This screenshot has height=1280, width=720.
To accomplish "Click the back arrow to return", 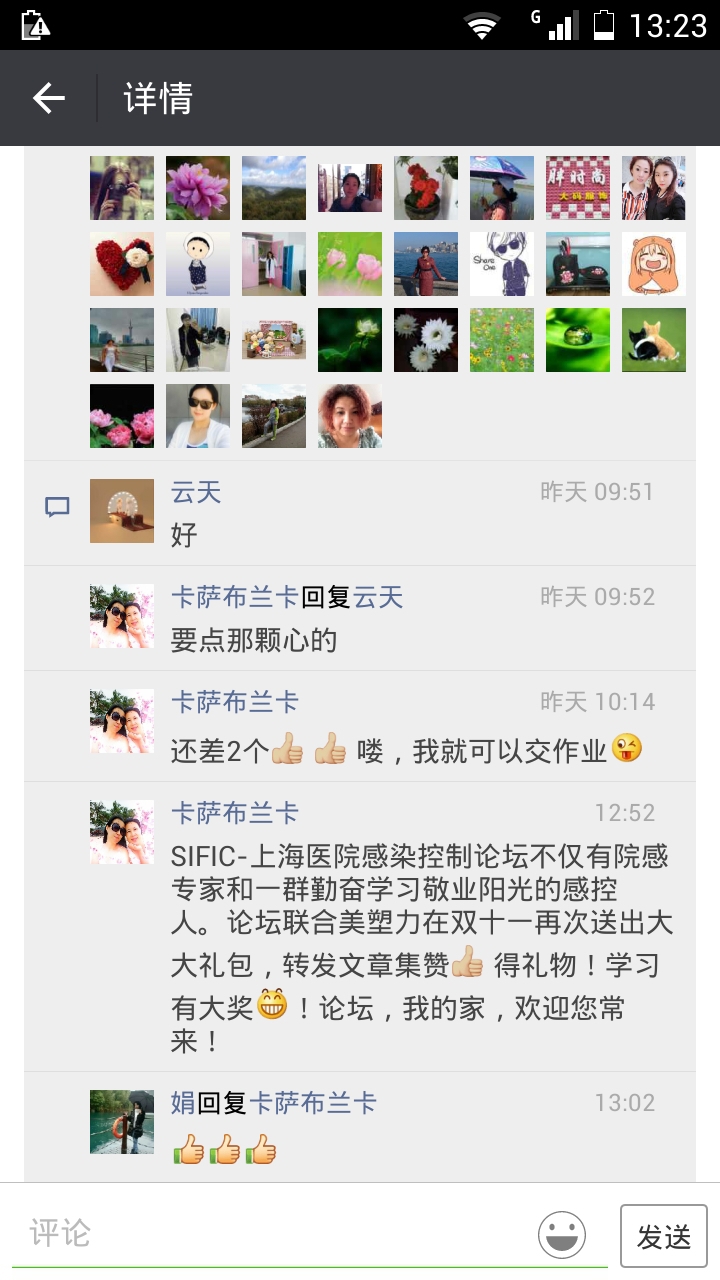I will (48, 98).
